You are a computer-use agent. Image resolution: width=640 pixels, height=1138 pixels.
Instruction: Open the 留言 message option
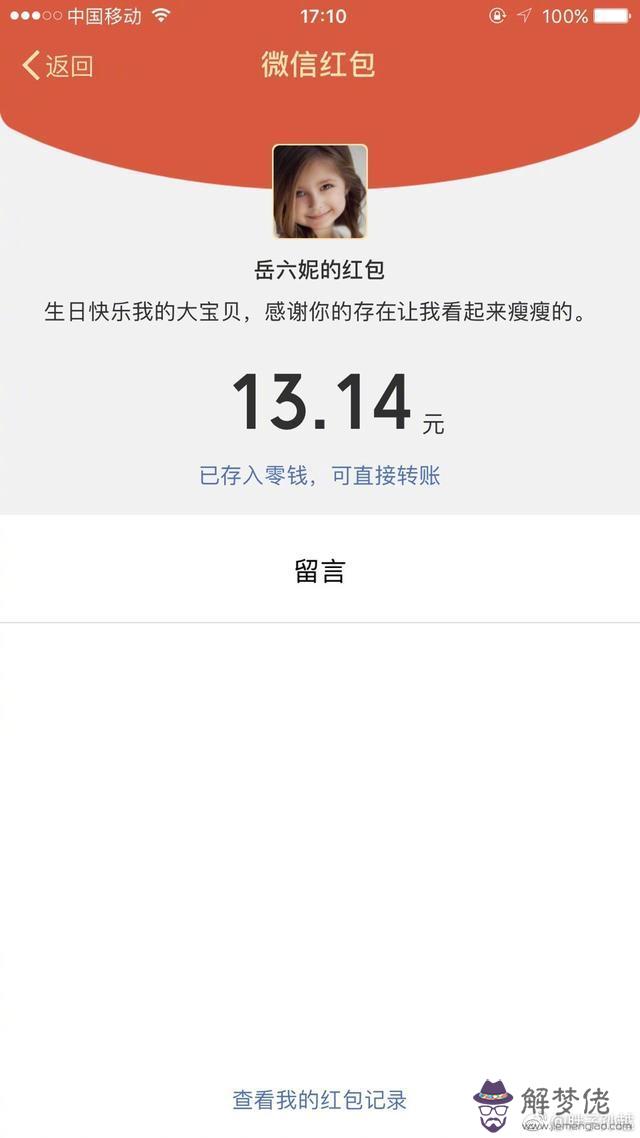click(x=320, y=571)
